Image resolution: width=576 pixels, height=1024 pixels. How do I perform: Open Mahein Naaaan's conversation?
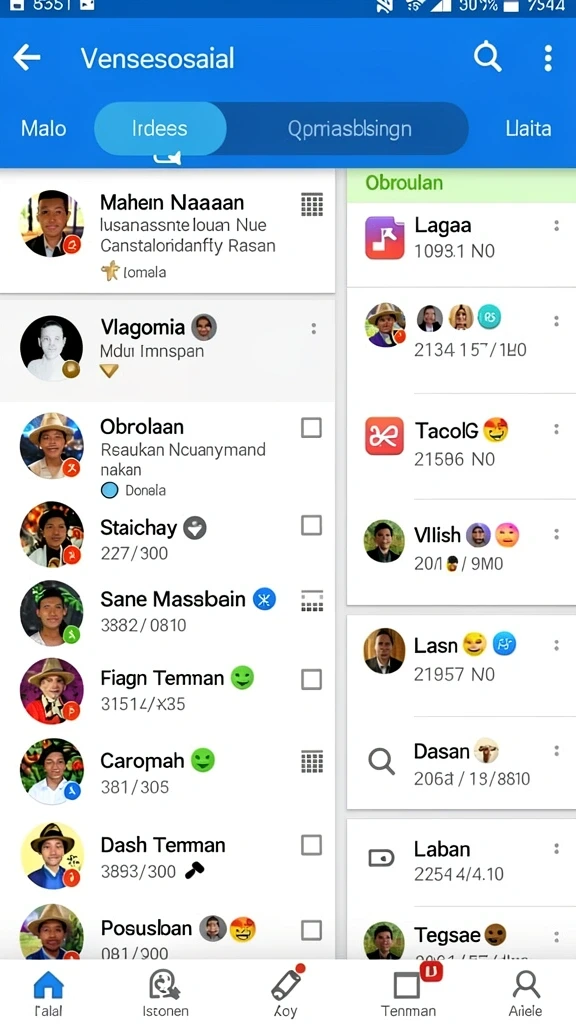pyautogui.click(x=167, y=231)
